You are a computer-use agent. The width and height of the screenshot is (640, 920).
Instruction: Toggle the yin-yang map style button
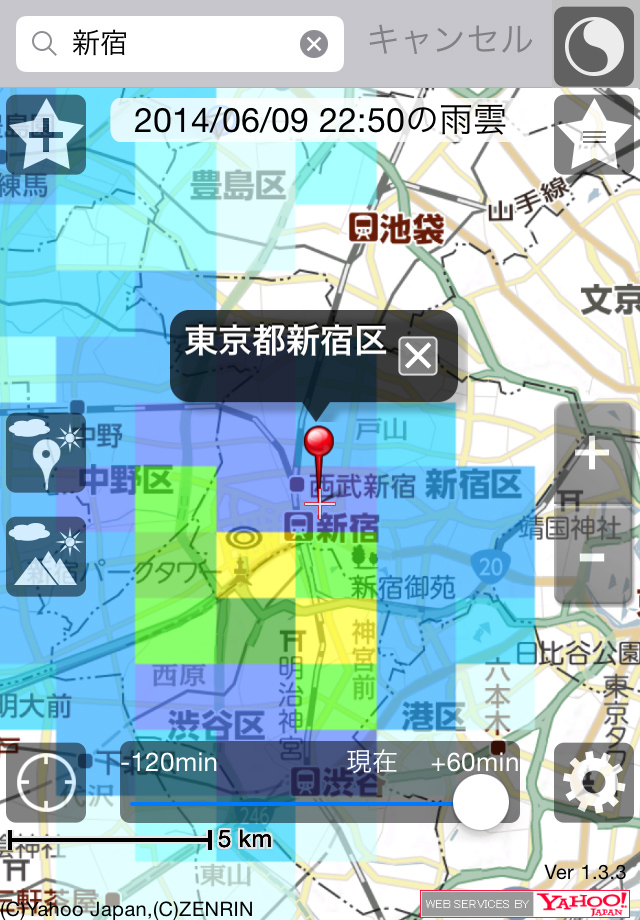pyautogui.click(x=594, y=44)
